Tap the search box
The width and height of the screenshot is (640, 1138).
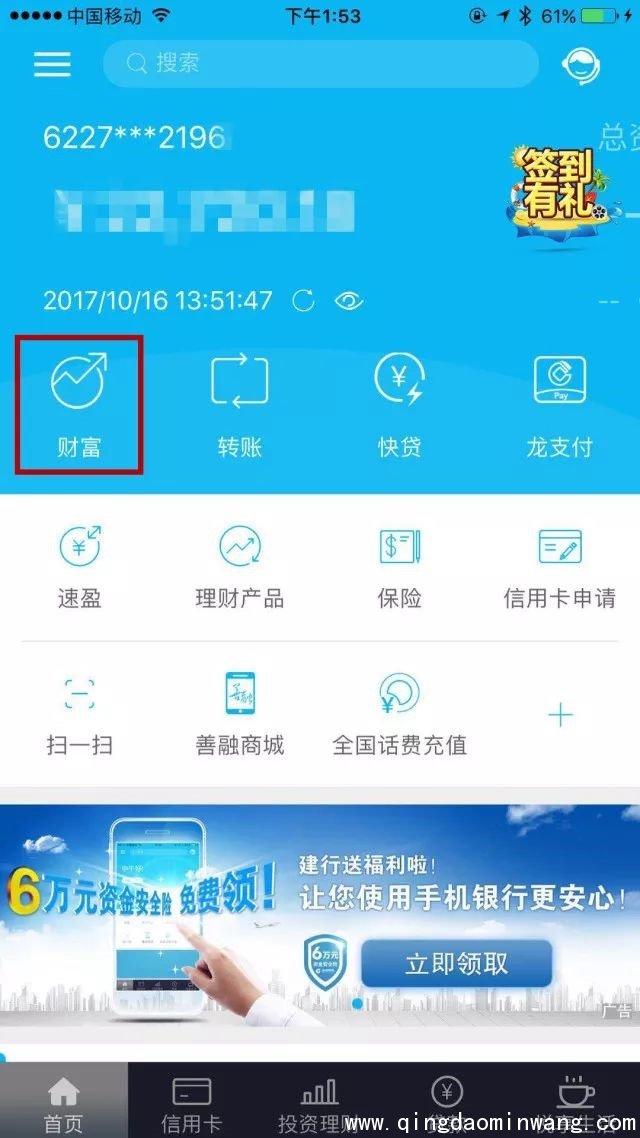tap(320, 64)
